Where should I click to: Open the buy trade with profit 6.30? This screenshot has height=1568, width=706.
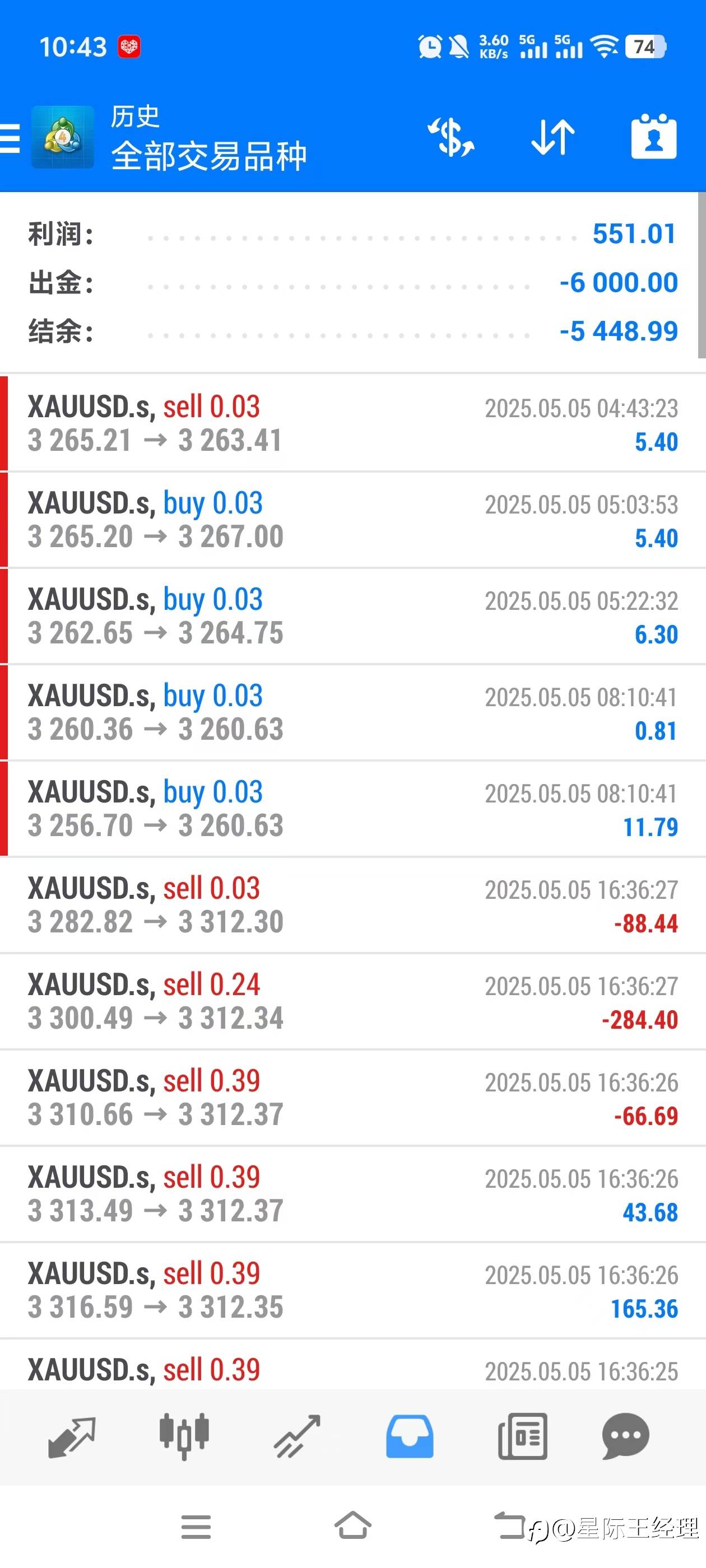coord(352,616)
